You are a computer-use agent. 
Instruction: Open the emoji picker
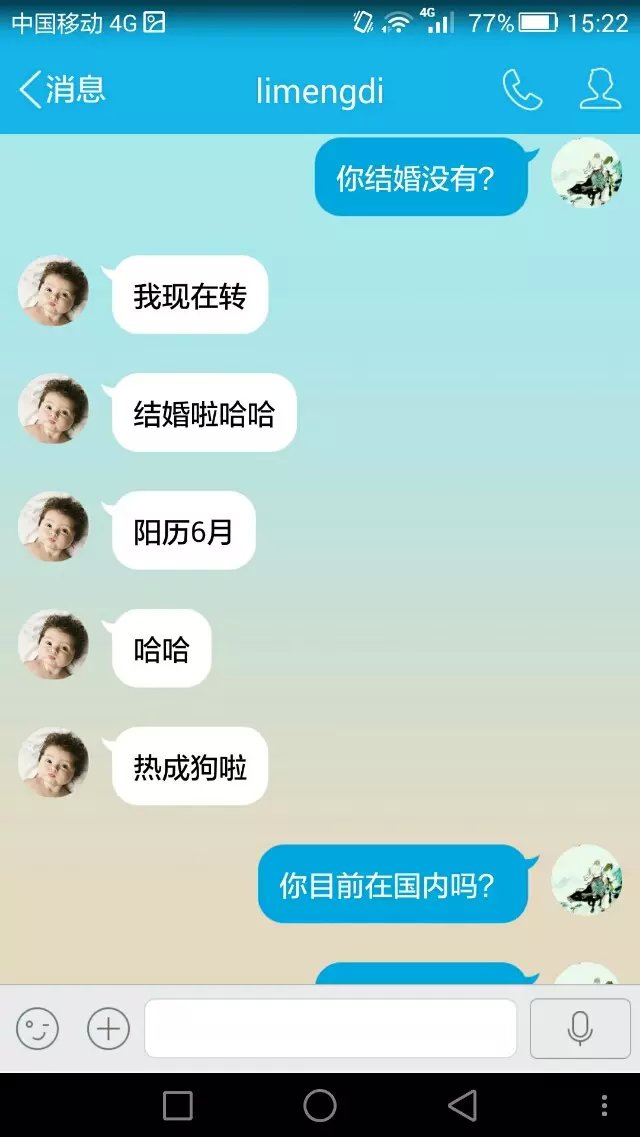pos(37,1028)
